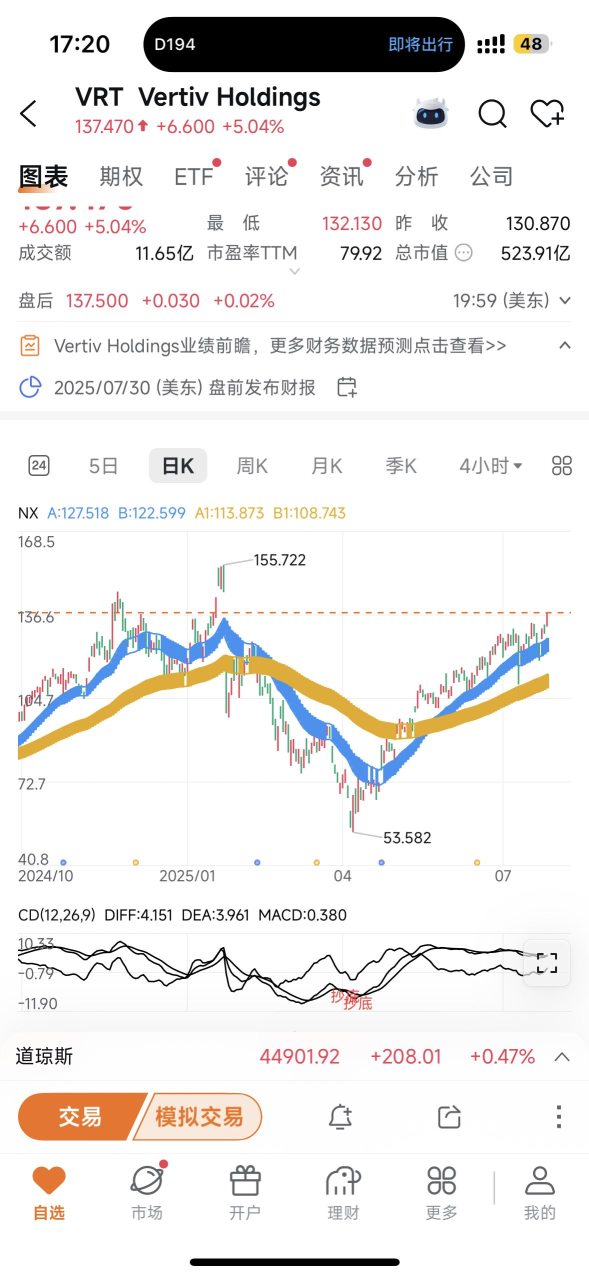Select the 周K chart period
589x1278 pixels.
pos(252,465)
